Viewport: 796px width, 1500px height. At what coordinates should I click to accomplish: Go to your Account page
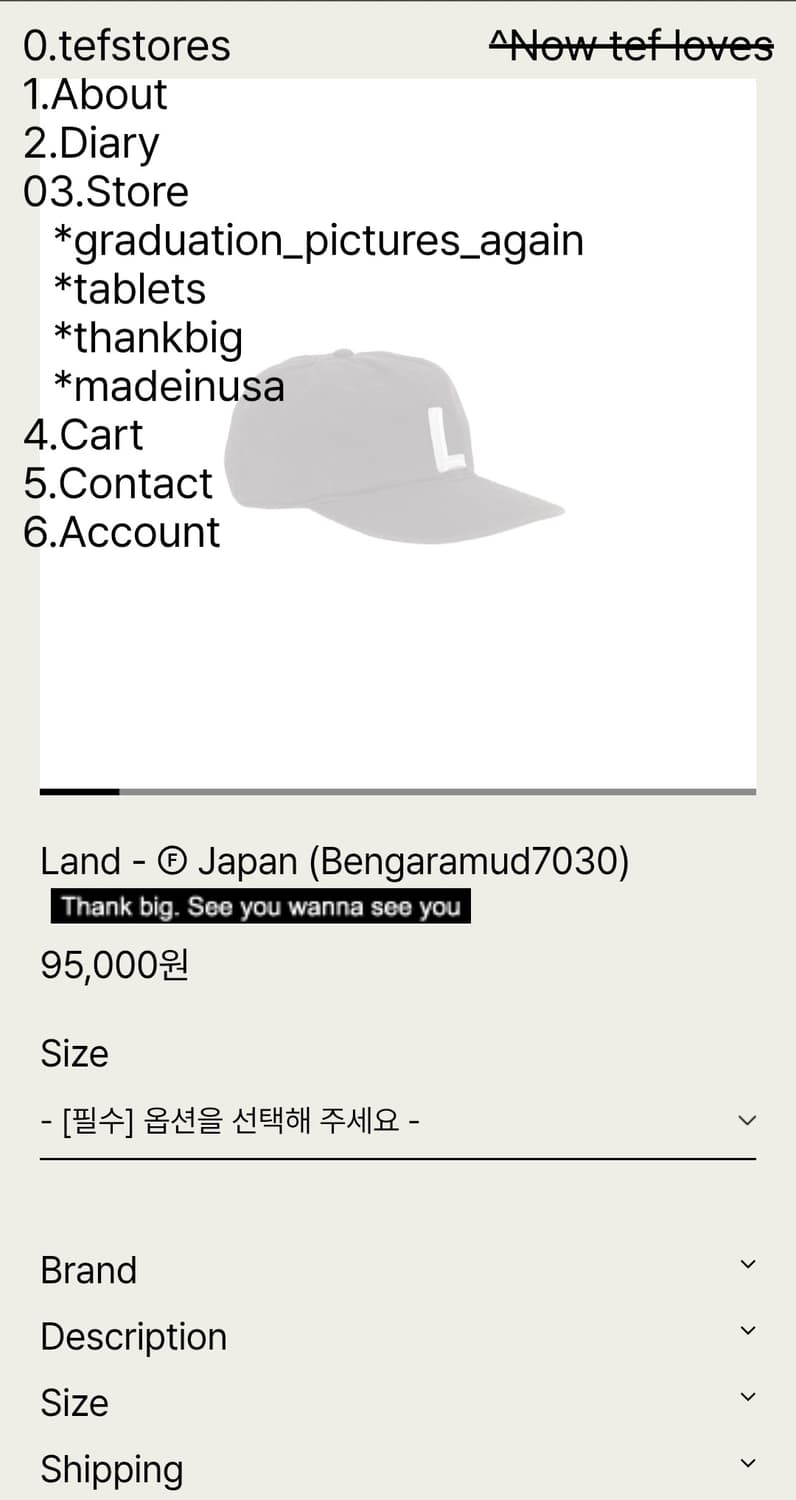coord(120,531)
